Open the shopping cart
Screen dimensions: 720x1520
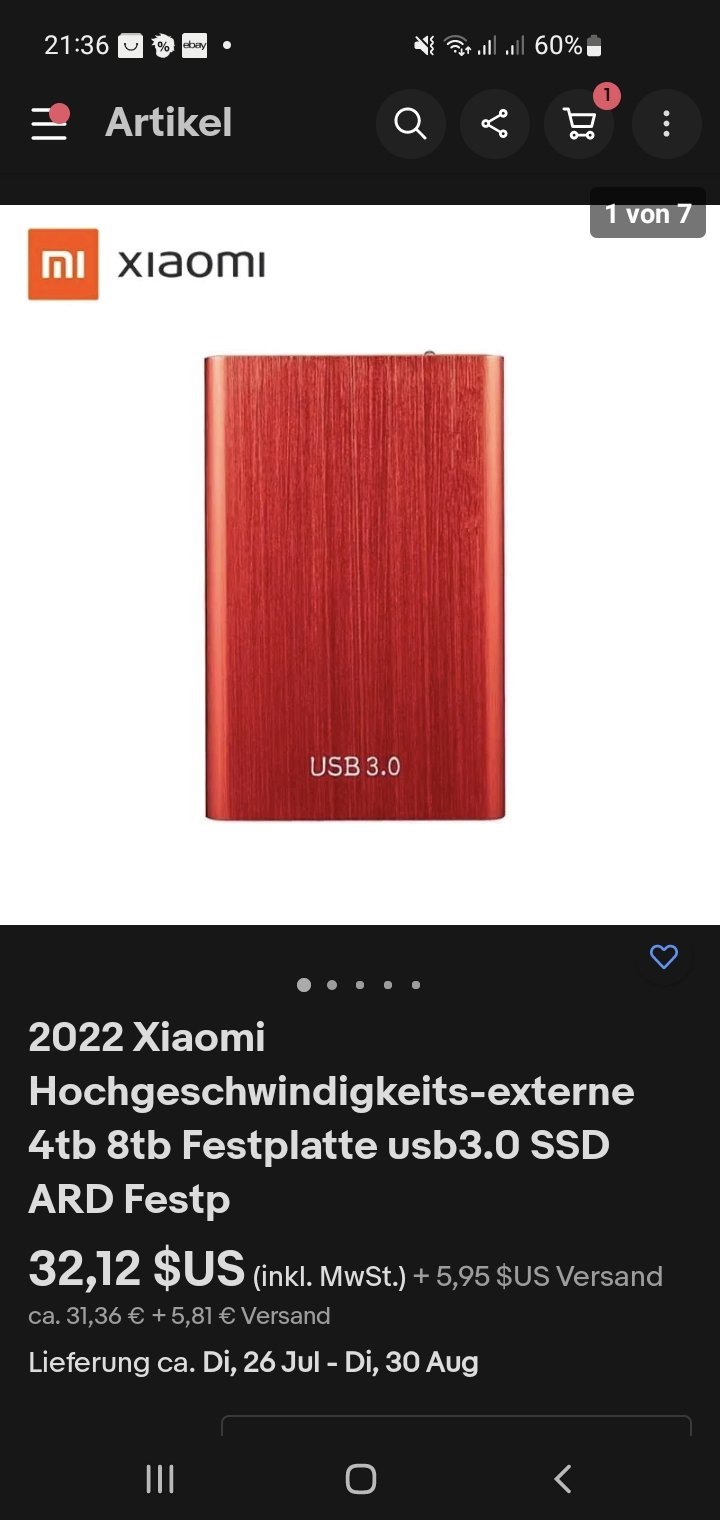point(579,124)
